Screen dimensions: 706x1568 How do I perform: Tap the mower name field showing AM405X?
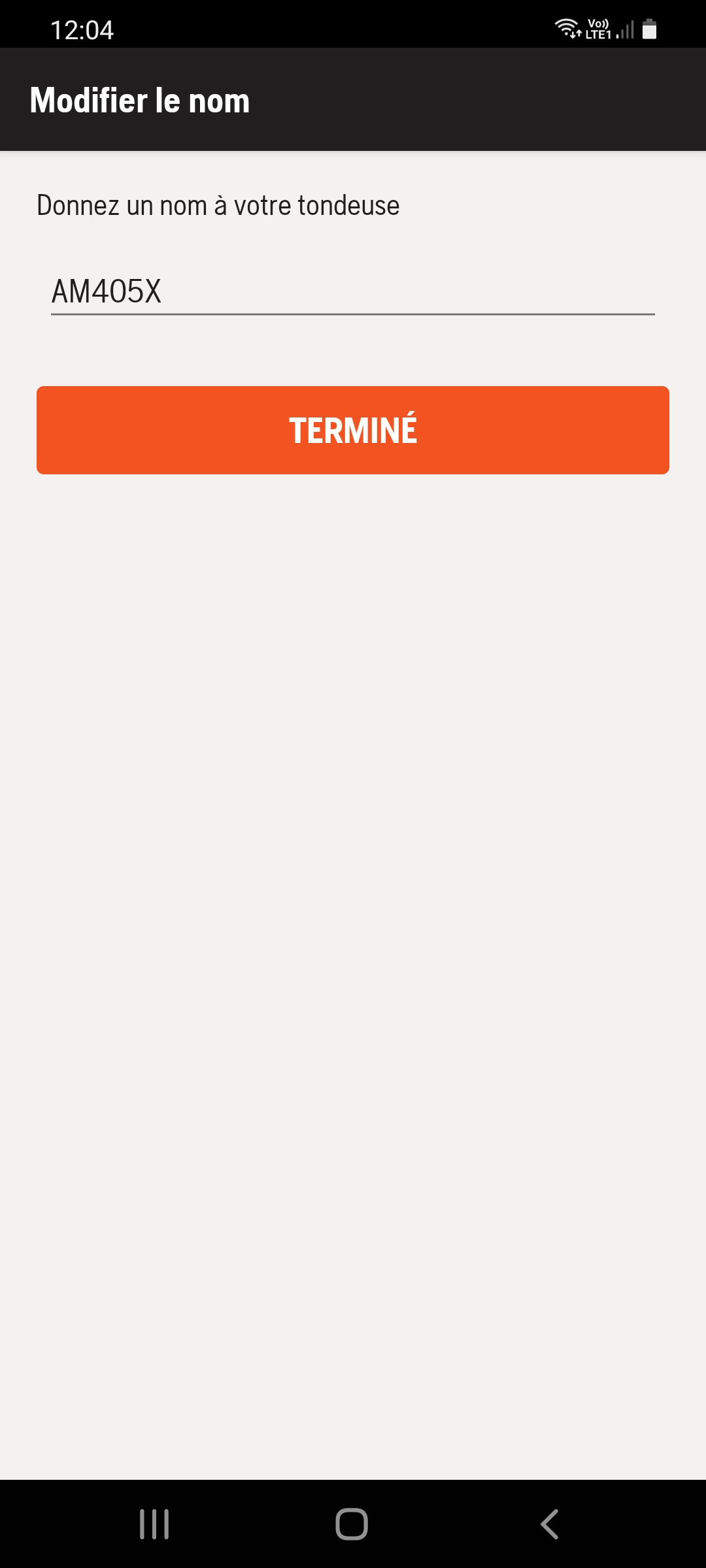[353, 291]
